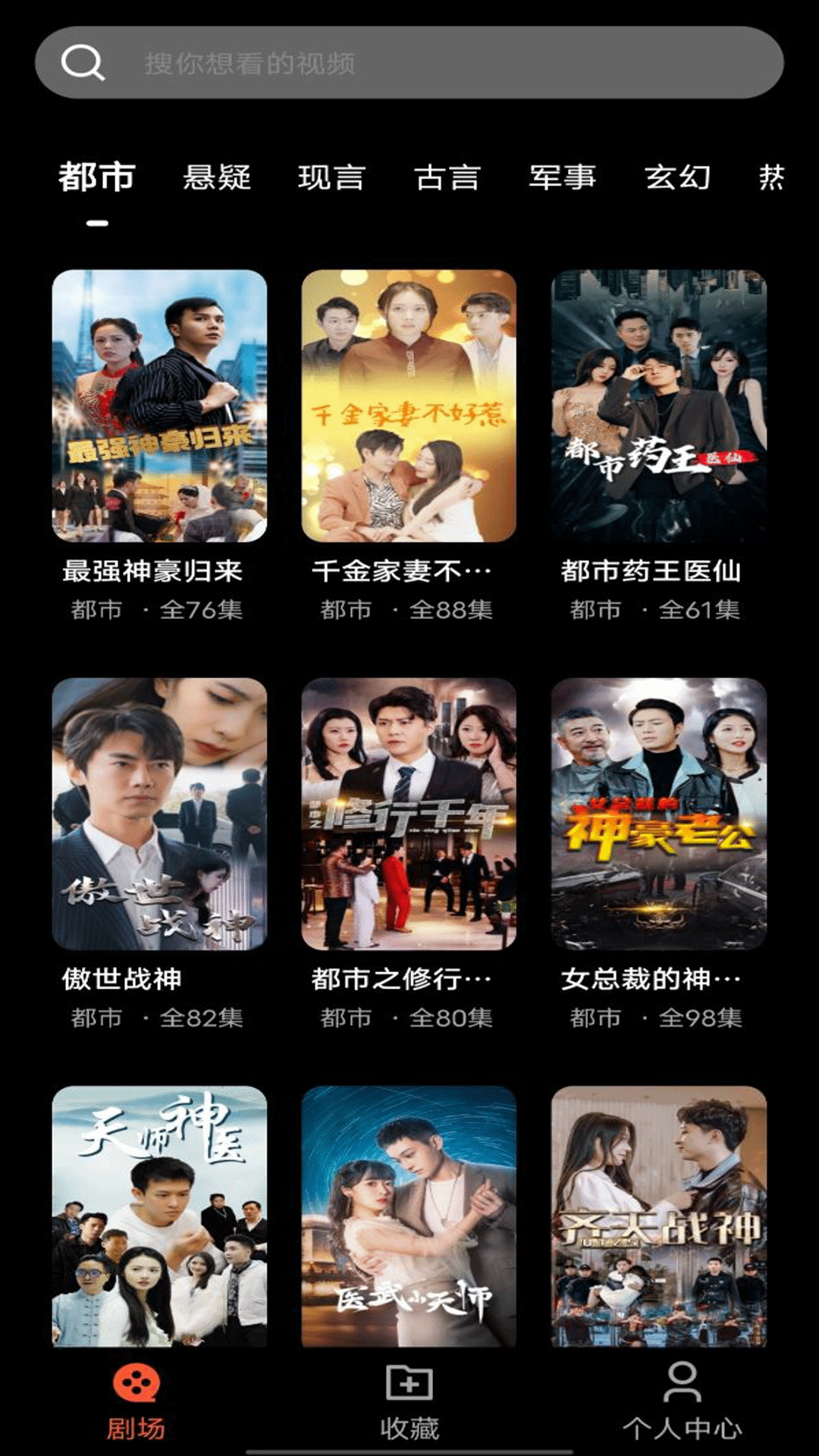This screenshot has height=1456, width=819.
Task: Click the search magnifier icon
Action: coord(82,62)
